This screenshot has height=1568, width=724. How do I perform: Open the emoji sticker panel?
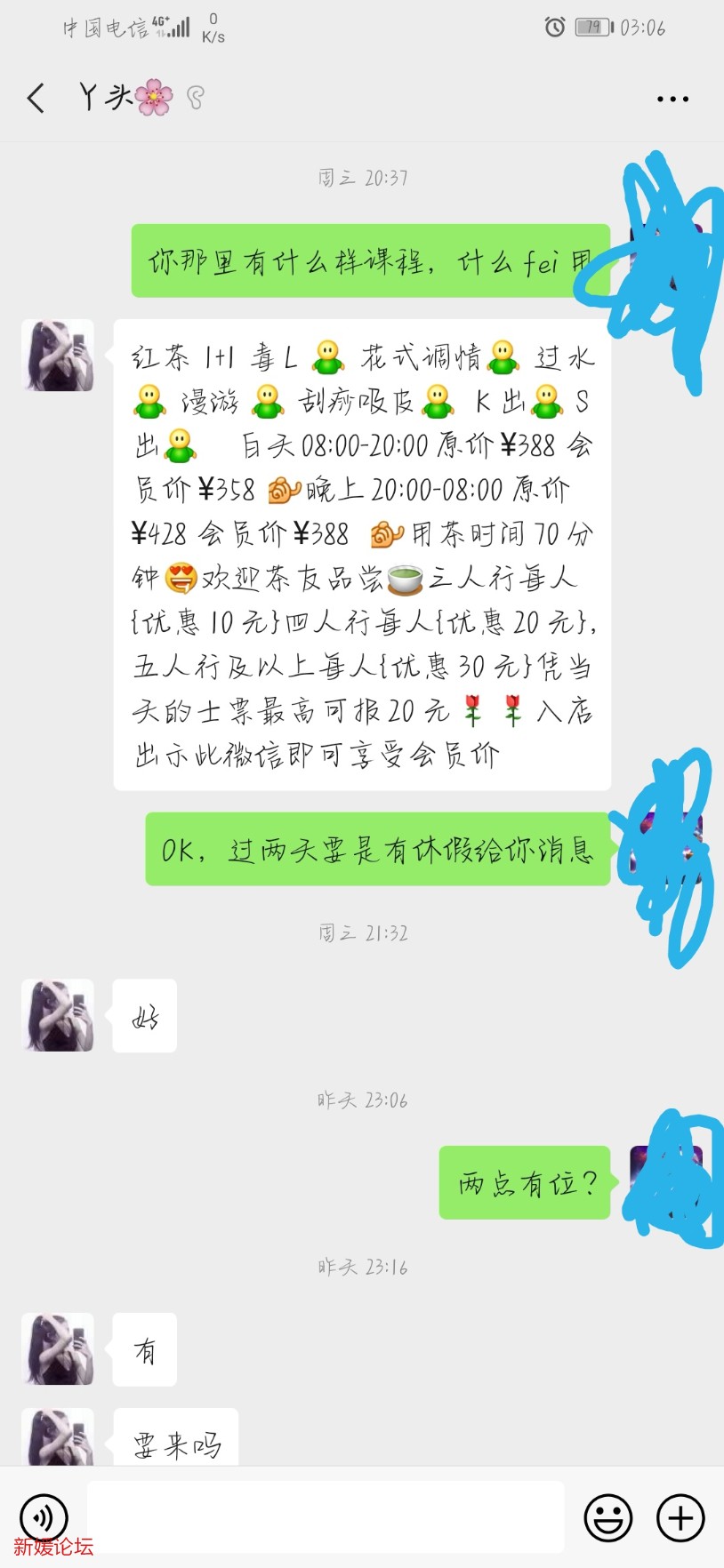coord(608,1517)
